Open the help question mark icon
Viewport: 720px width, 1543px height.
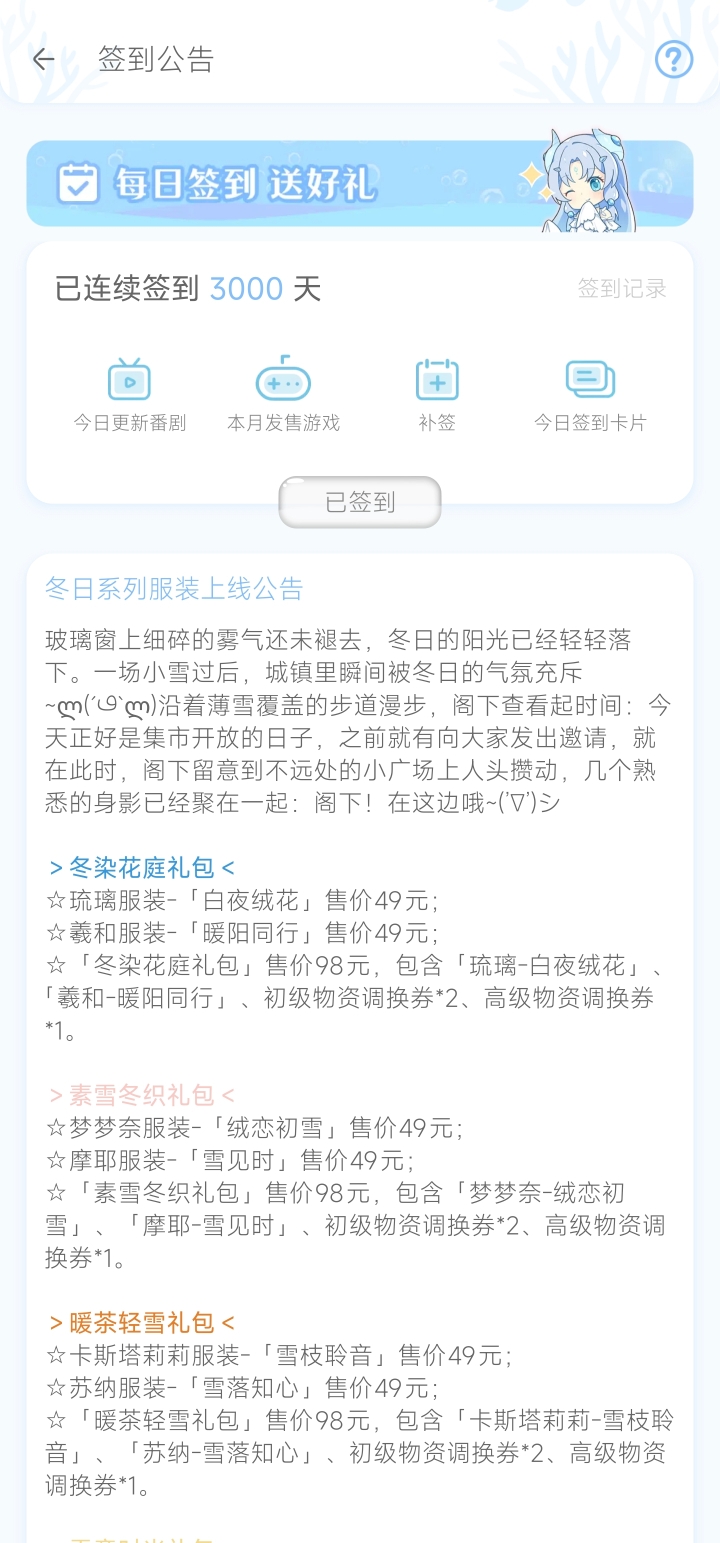pyautogui.click(x=673, y=59)
